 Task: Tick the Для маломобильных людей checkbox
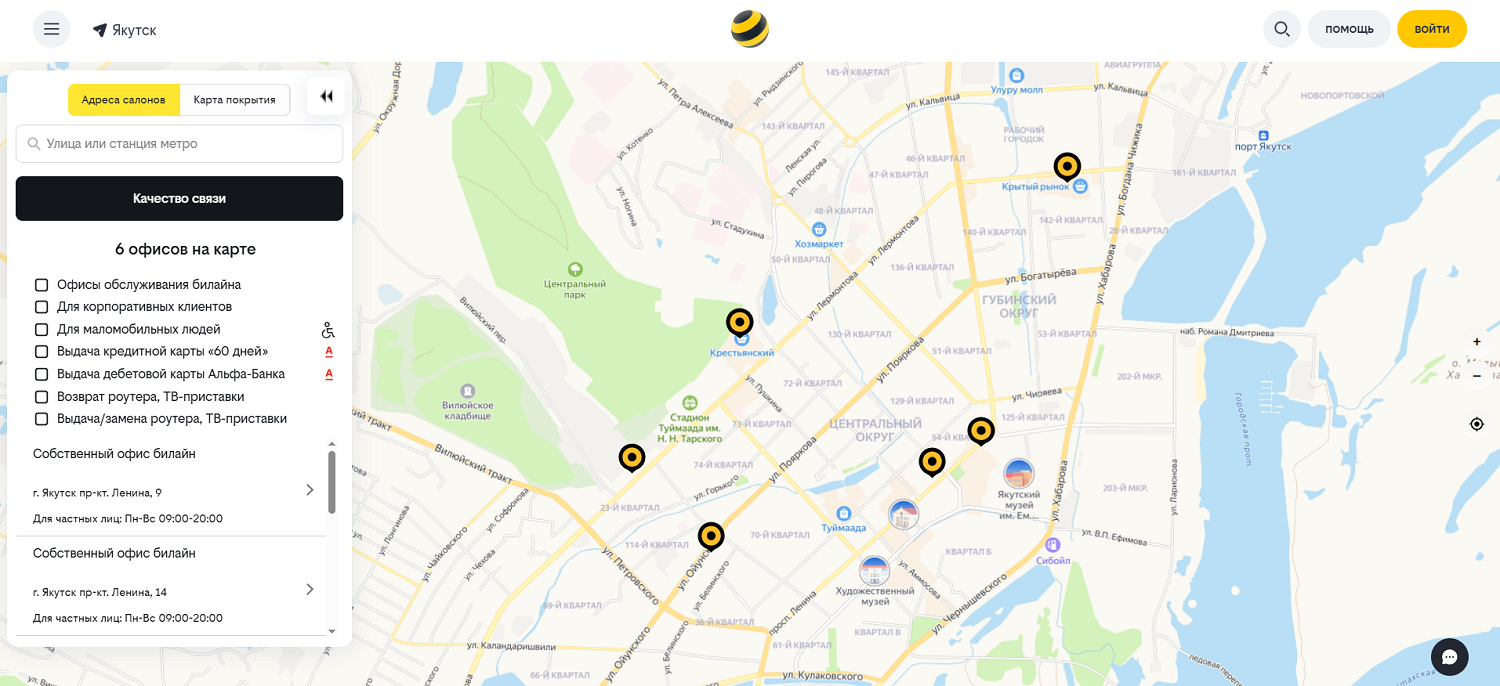pos(42,330)
